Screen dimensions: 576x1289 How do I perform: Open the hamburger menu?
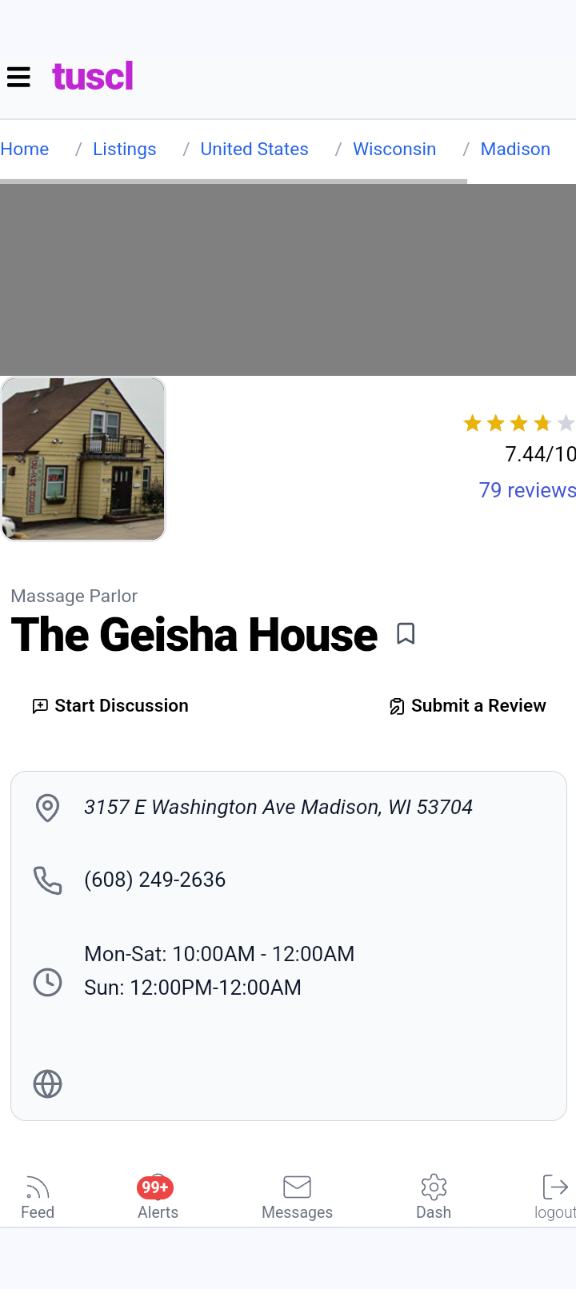pos(19,77)
